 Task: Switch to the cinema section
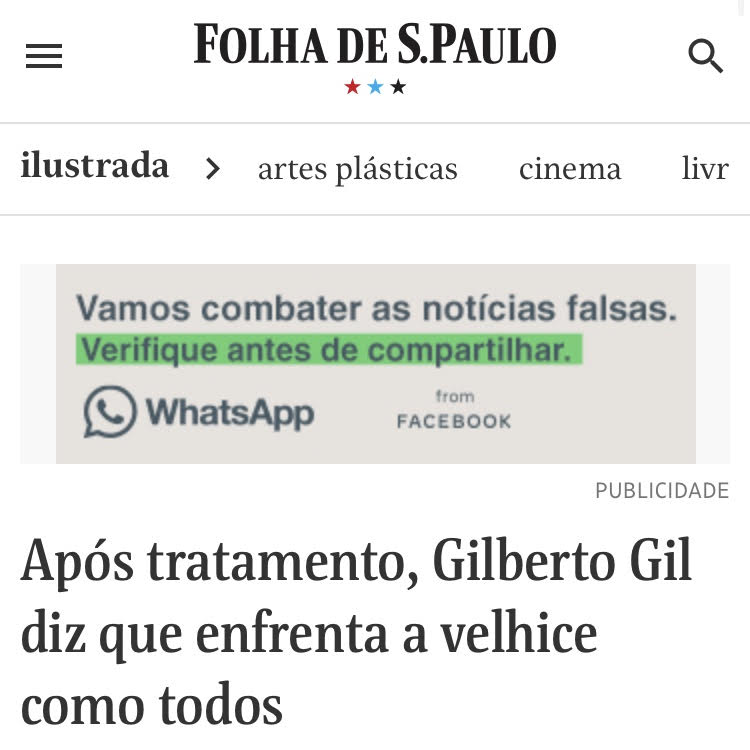pyautogui.click(x=570, y=169)
